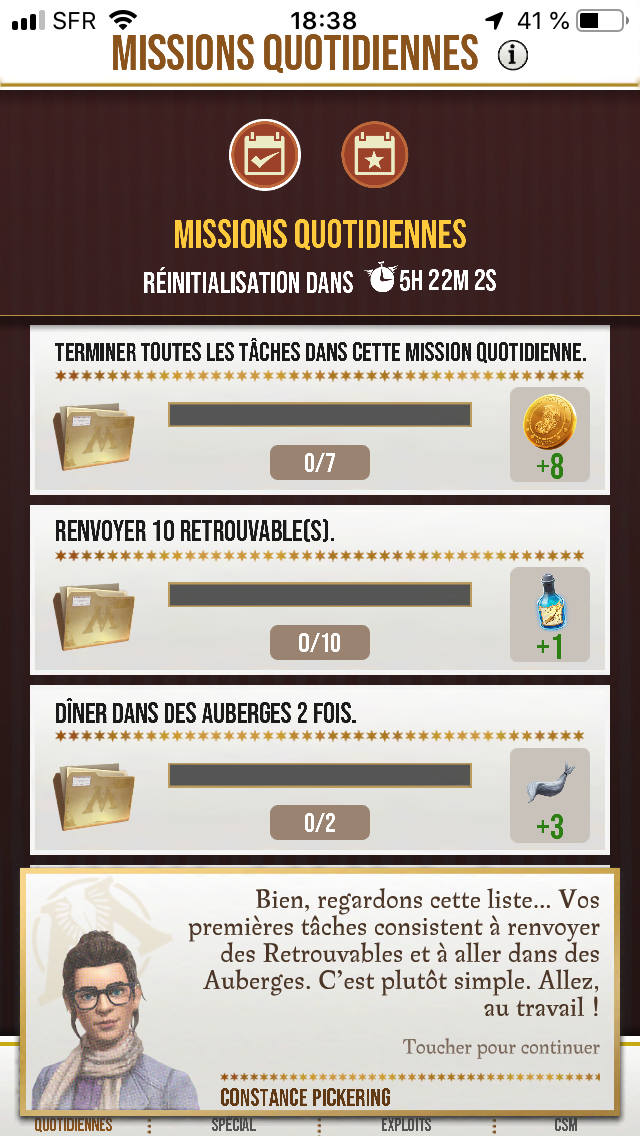Open the Renvoyer 10 Retrouvable(s) mission
640x1136 pixels.
pyautogui.click(x=320, y=590)
